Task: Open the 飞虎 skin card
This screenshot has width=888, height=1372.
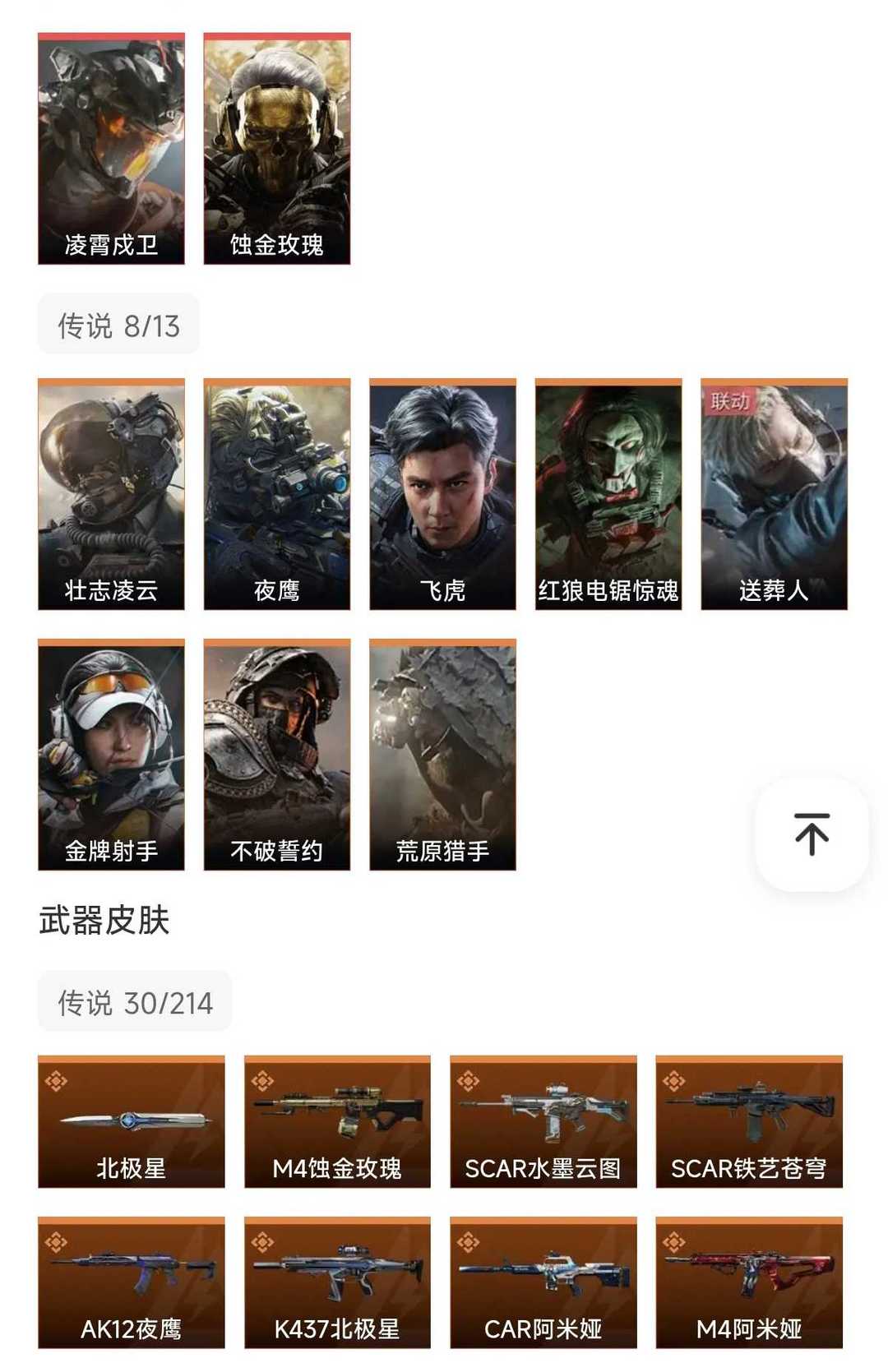Action: pos(442,494)
